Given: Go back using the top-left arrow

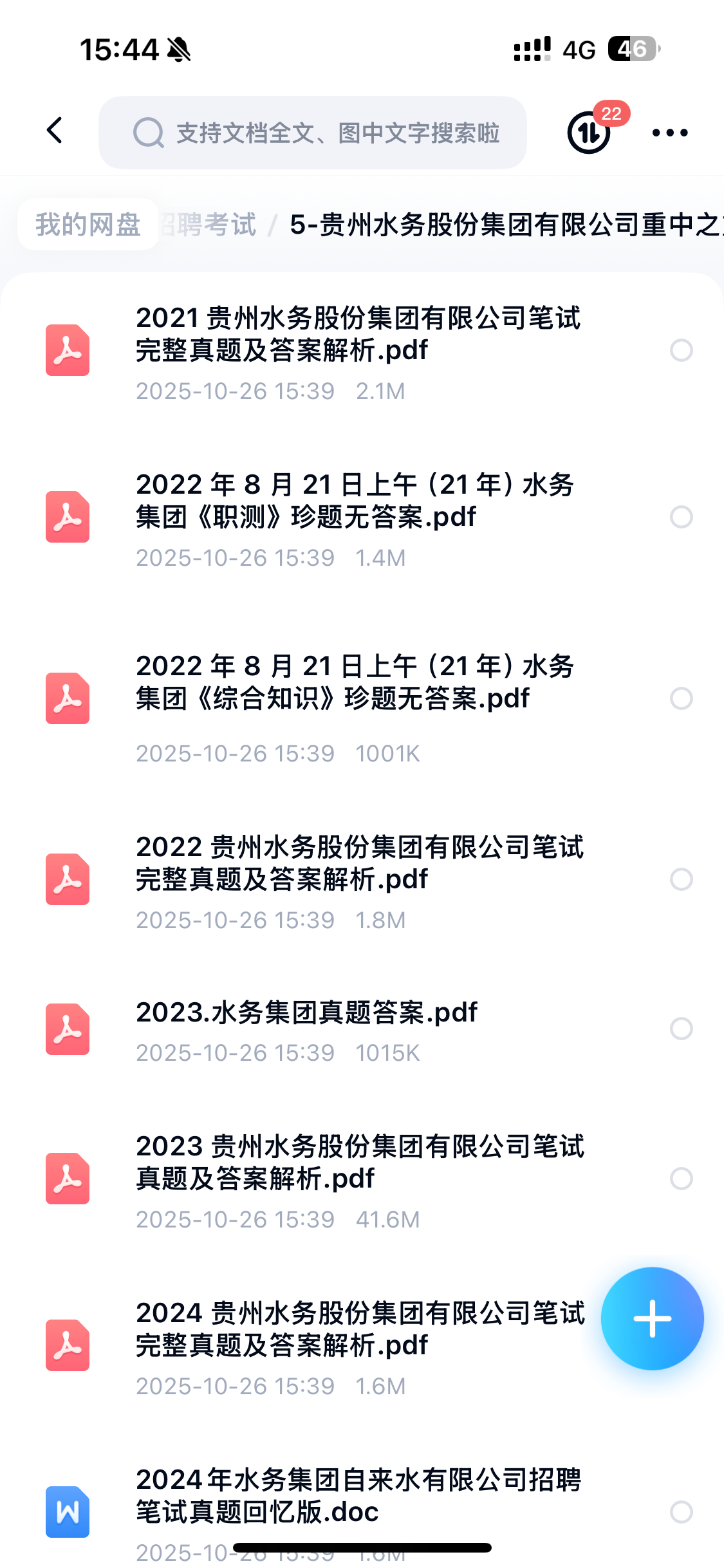Looking at the screenshot, I should click(55, 131).
